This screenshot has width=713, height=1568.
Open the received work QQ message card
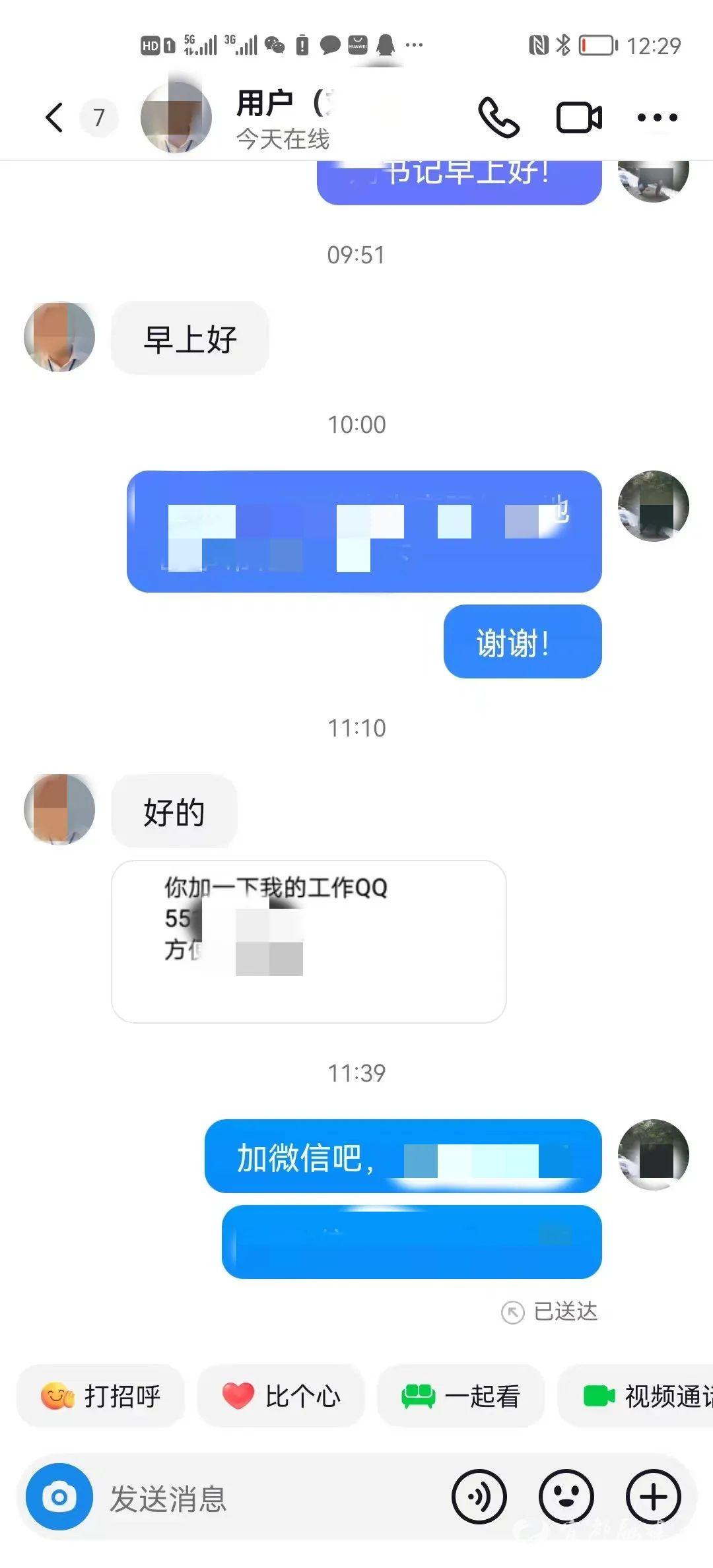[x=308, y=941]
